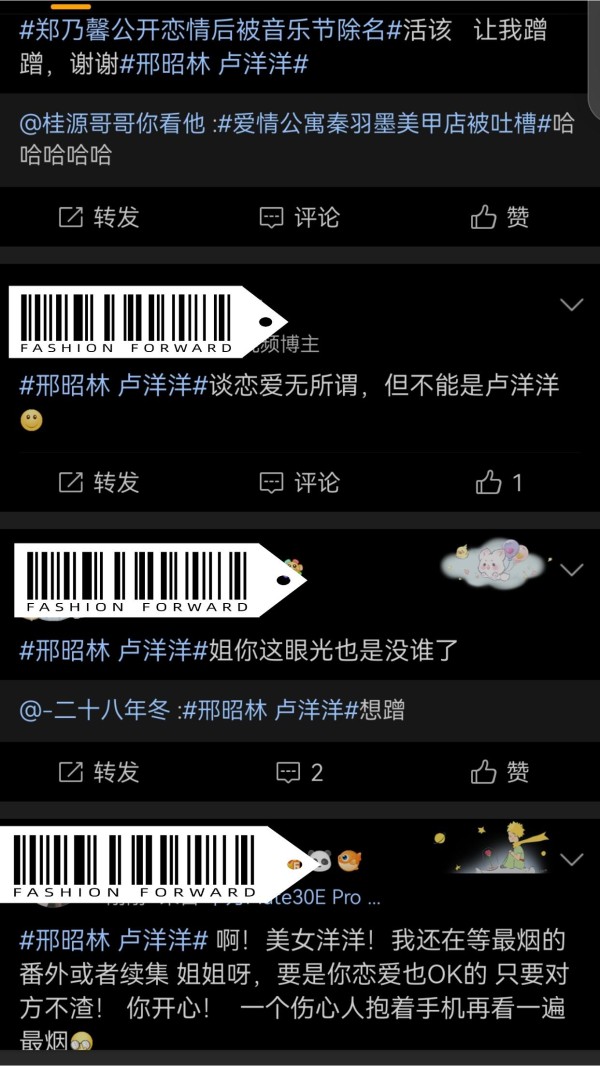Expand options chevron on 谈恋爱无所谓 post
600x1066 pixels.
tap(571, 305)
